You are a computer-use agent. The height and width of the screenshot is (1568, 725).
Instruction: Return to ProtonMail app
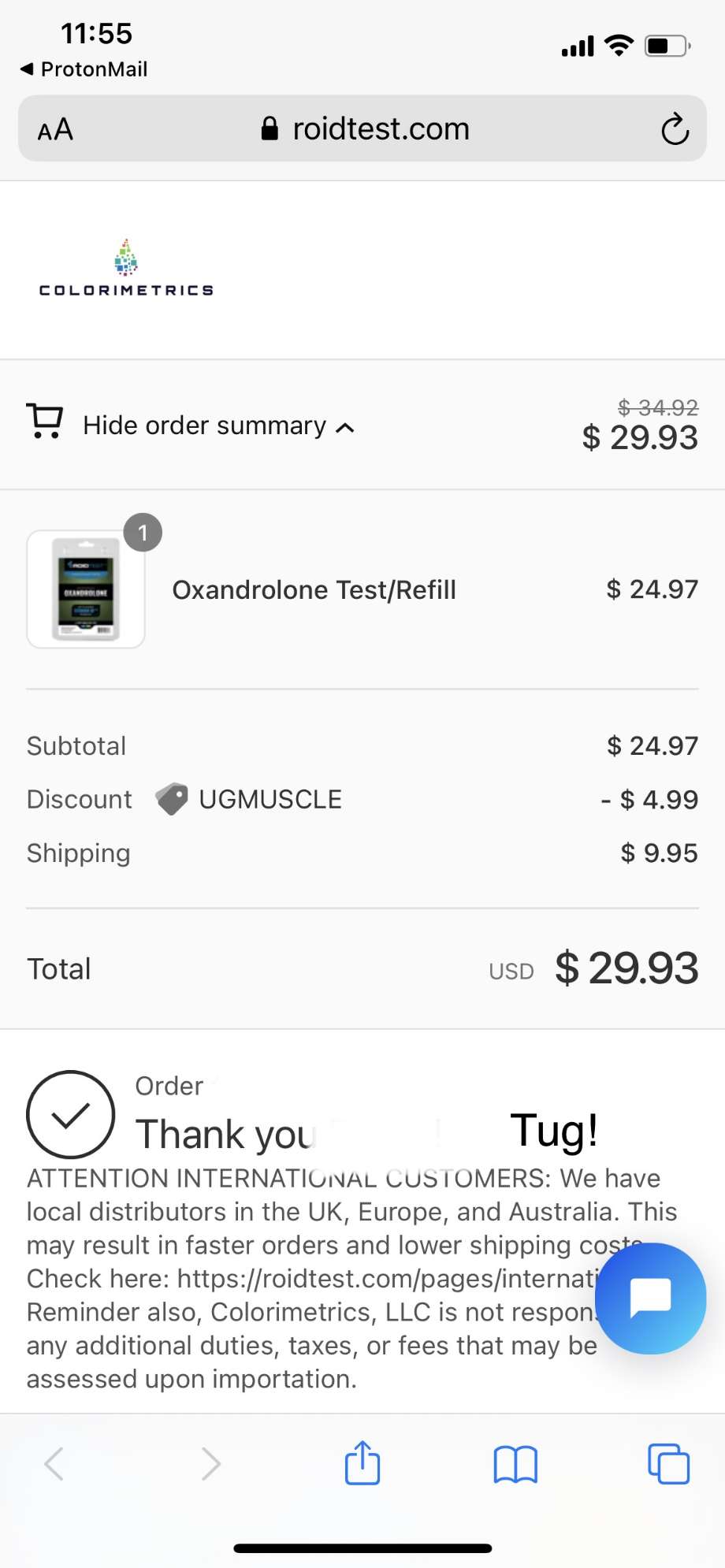click(84, 69)
